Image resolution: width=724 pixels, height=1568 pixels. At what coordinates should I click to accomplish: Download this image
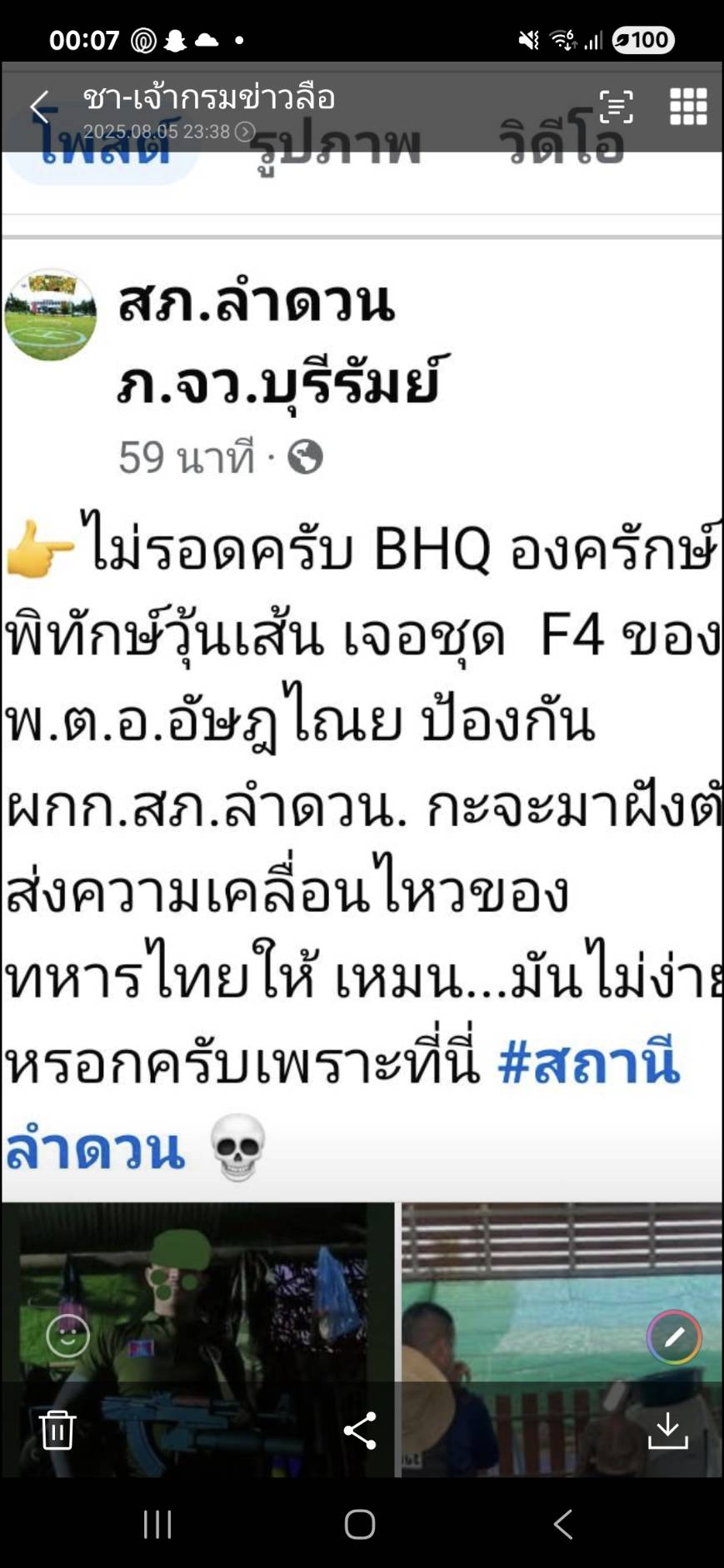point(667,1431)
